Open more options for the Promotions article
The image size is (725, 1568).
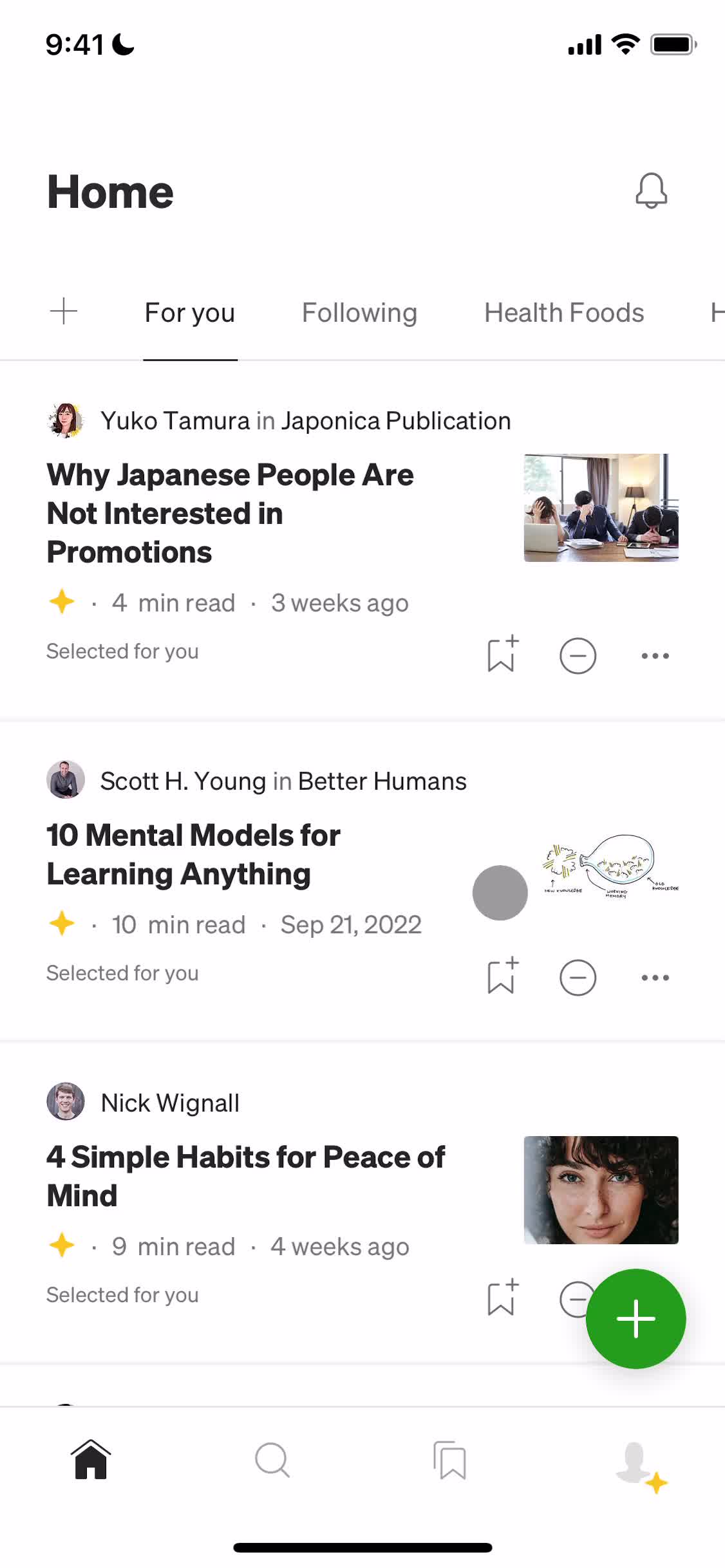click(654, 655)
